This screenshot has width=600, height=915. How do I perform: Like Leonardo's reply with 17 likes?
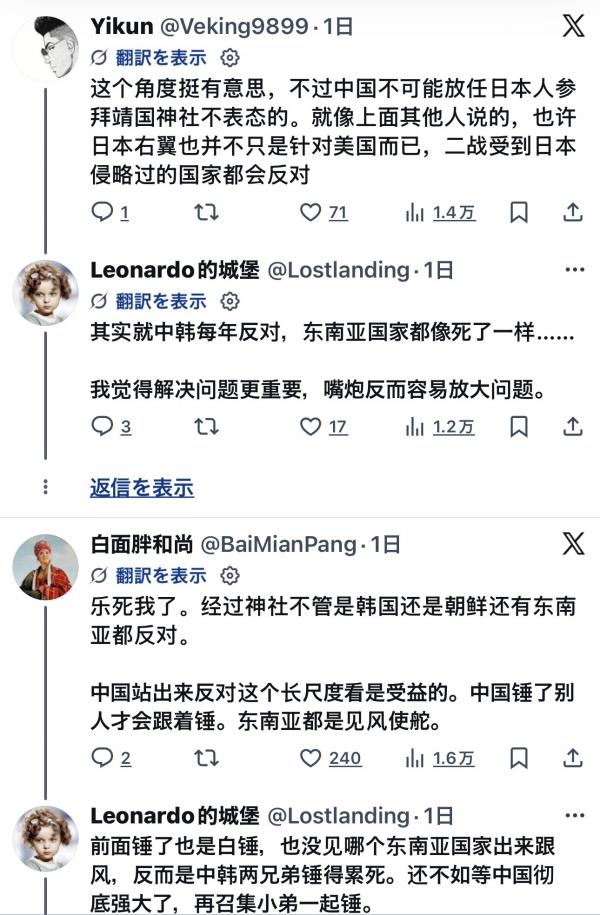(312, 427)
